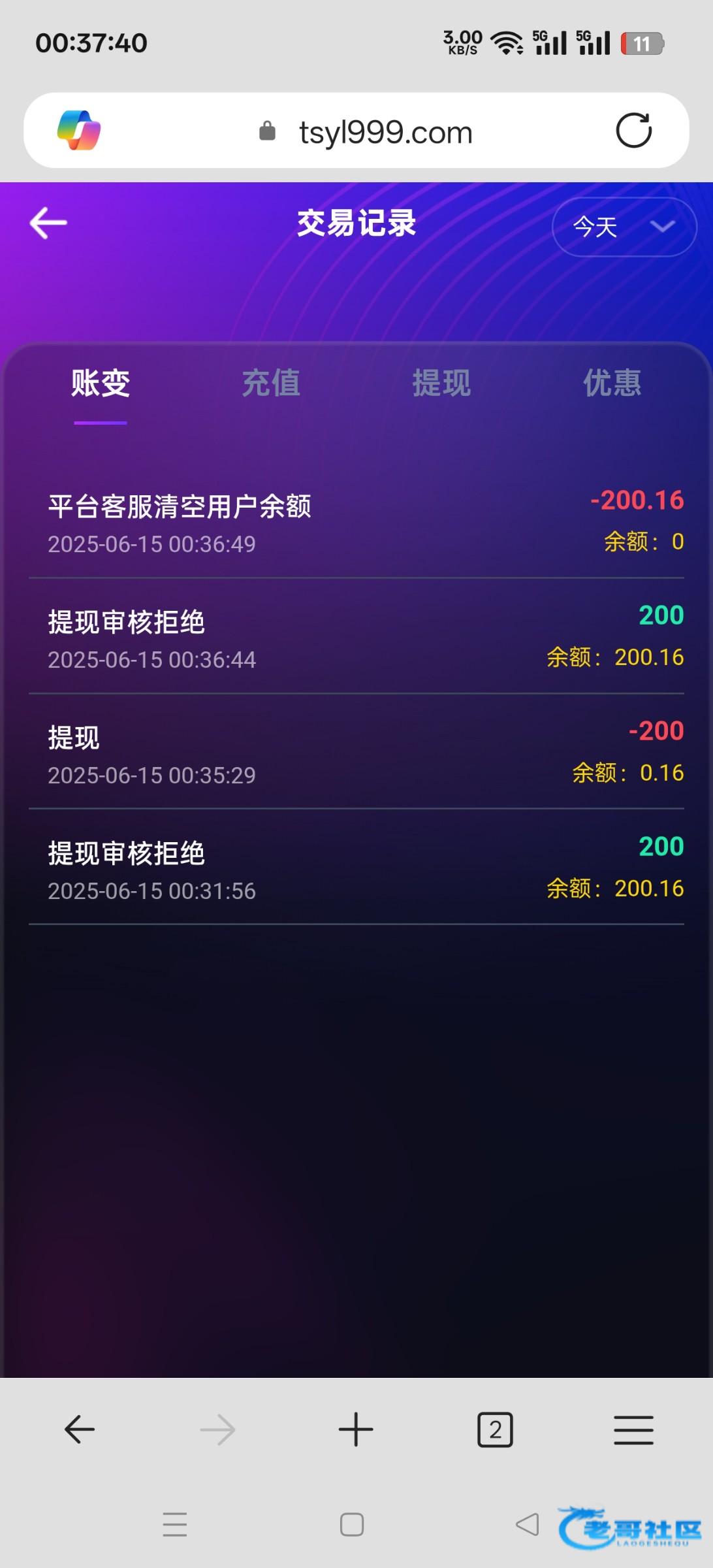Open a new browser tab
Viewport: 713px width, 1568px height.
tap(356, 1429)
